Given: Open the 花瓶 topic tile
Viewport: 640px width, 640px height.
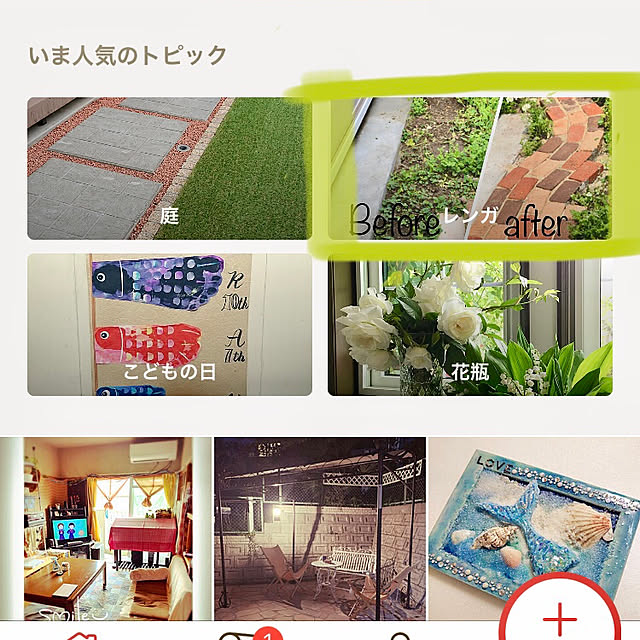Looking at the screenshot, I should coord(469,324).
